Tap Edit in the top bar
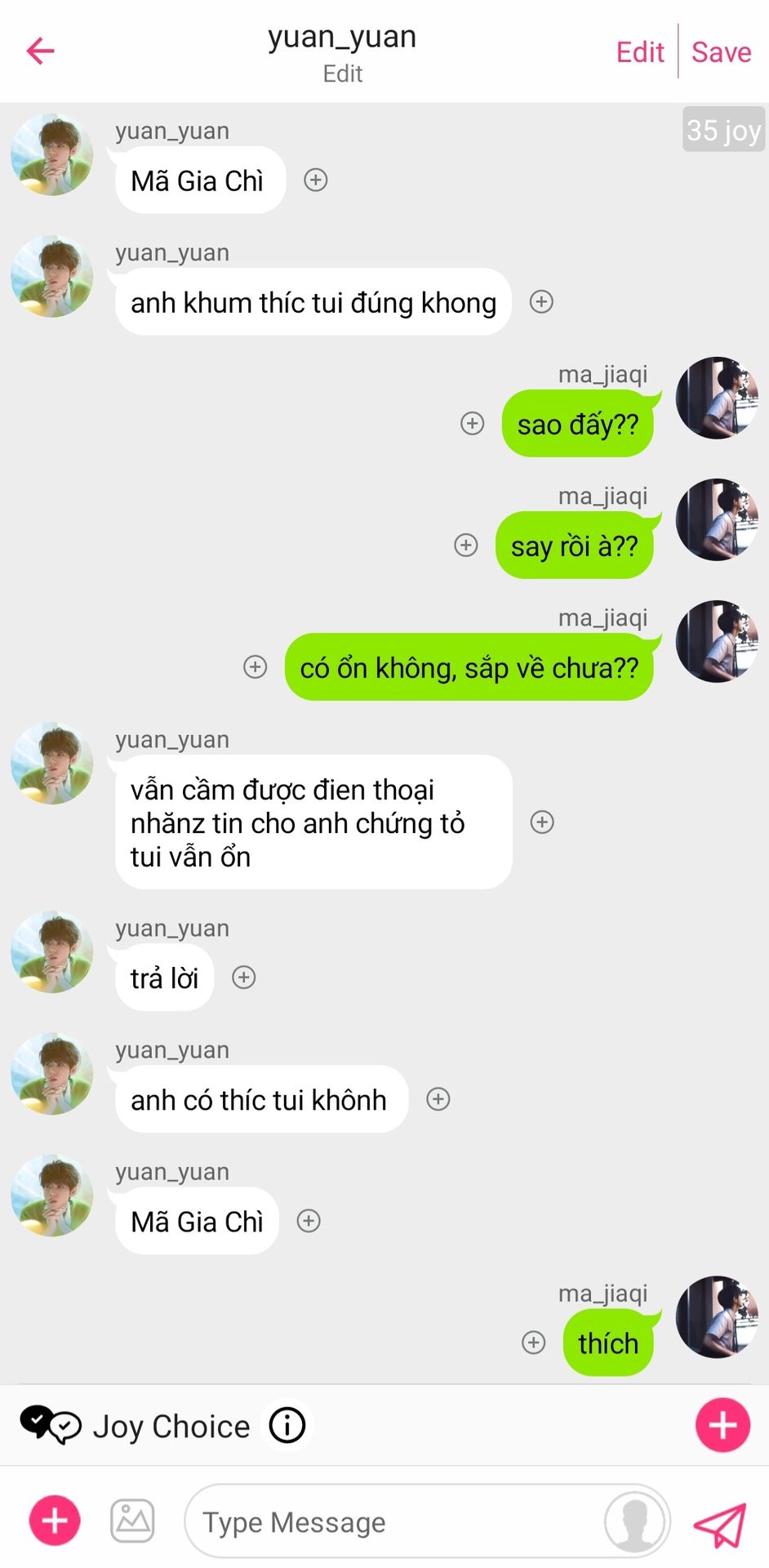Screen dimensions: 769x1568 (640, 52)
